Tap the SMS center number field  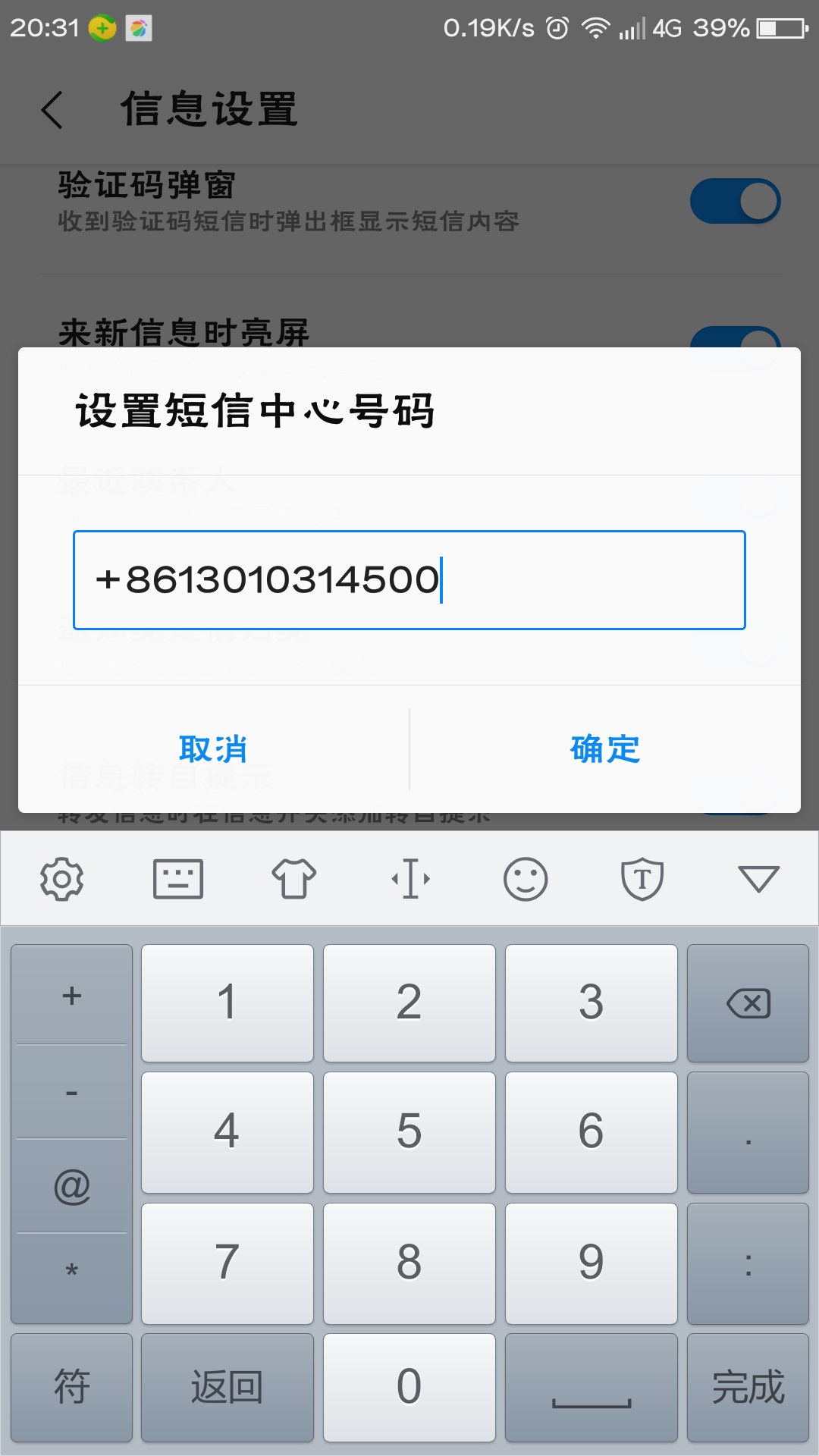click(x=409, y=580)
